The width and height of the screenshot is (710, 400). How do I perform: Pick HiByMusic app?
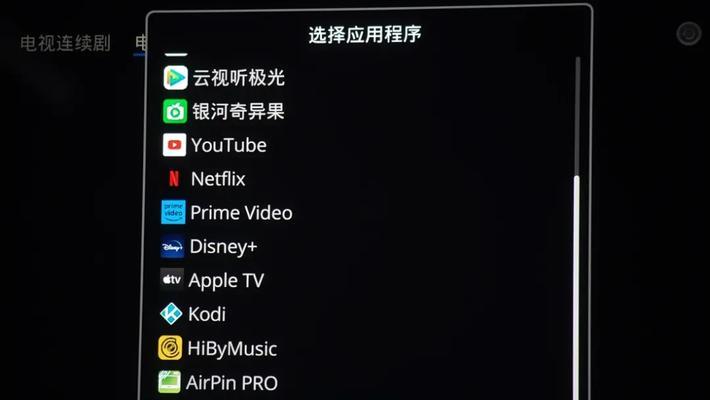coord(231,348)
